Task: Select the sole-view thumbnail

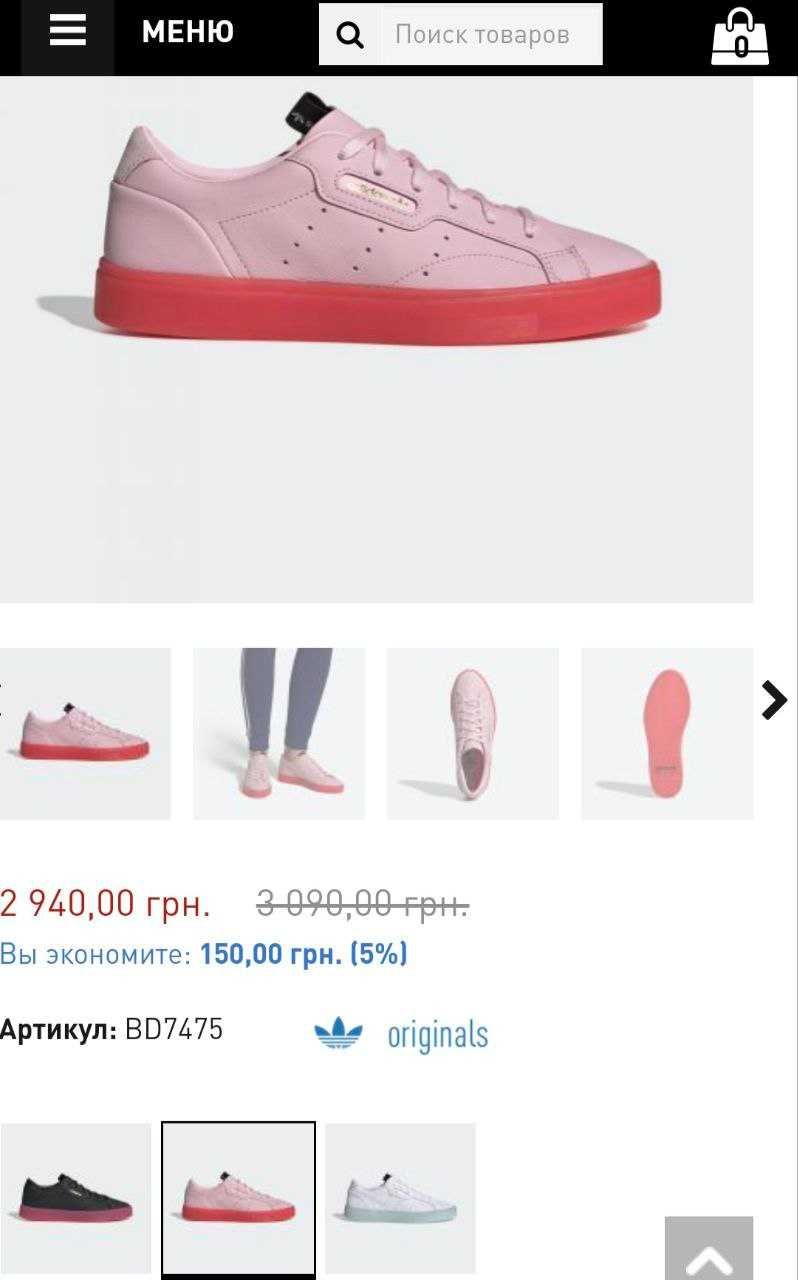Action: (667, 734)
